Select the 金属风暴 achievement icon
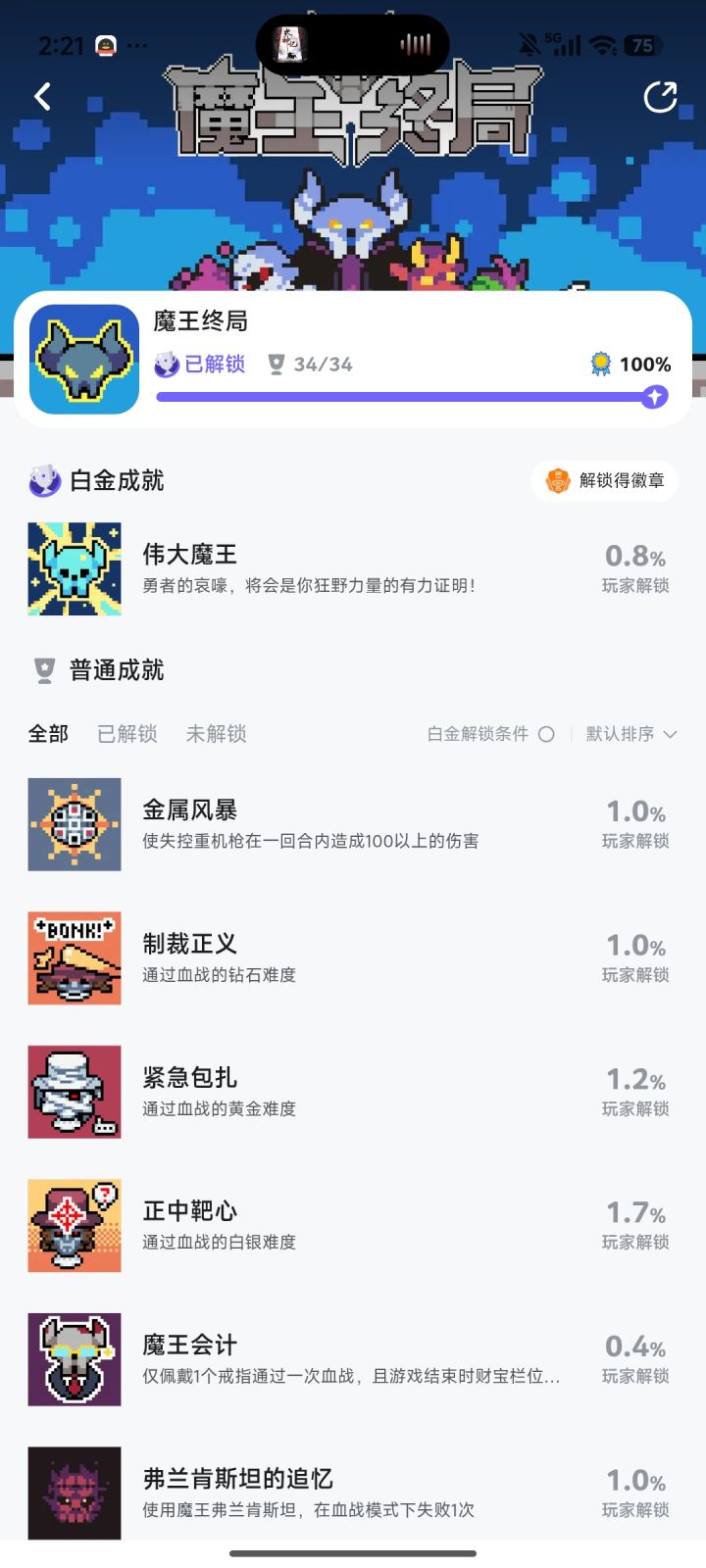 74,824
